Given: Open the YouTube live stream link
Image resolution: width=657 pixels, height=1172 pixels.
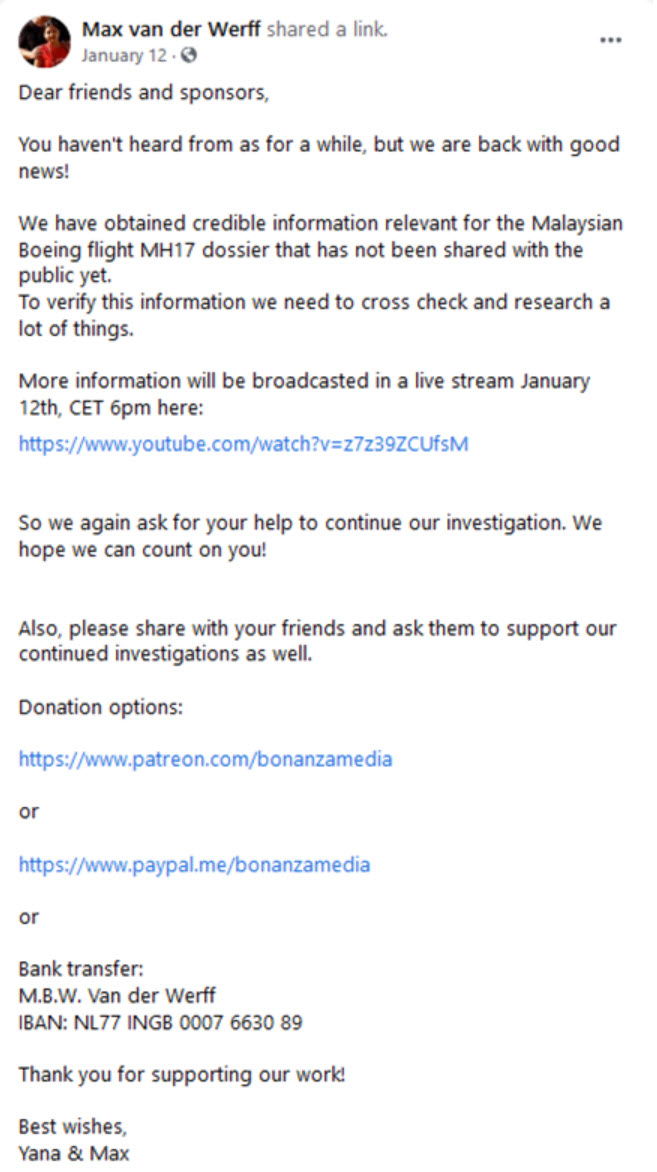Looking at the screenshot, I should click(x=244, y=444).
